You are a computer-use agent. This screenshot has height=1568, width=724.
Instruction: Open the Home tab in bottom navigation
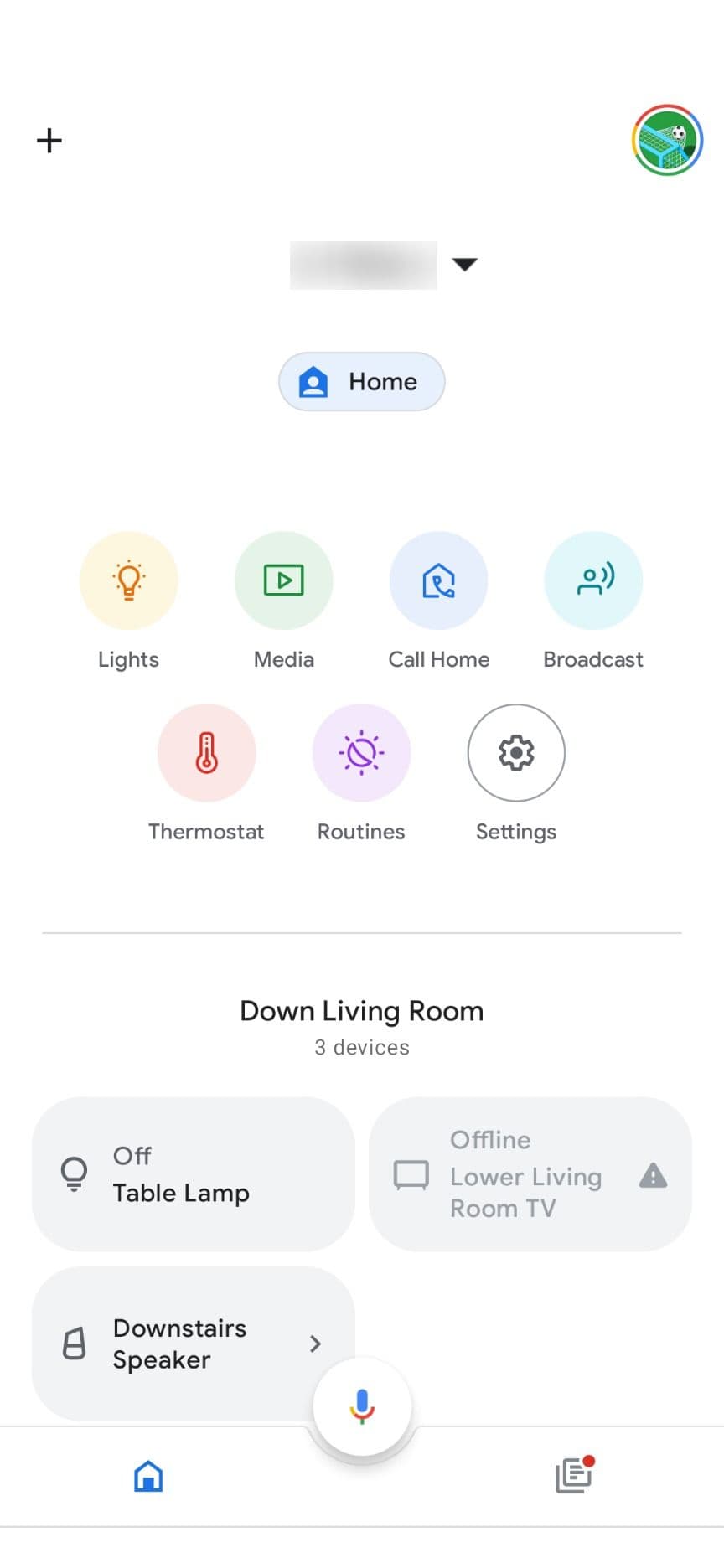tap(148, 1476)
